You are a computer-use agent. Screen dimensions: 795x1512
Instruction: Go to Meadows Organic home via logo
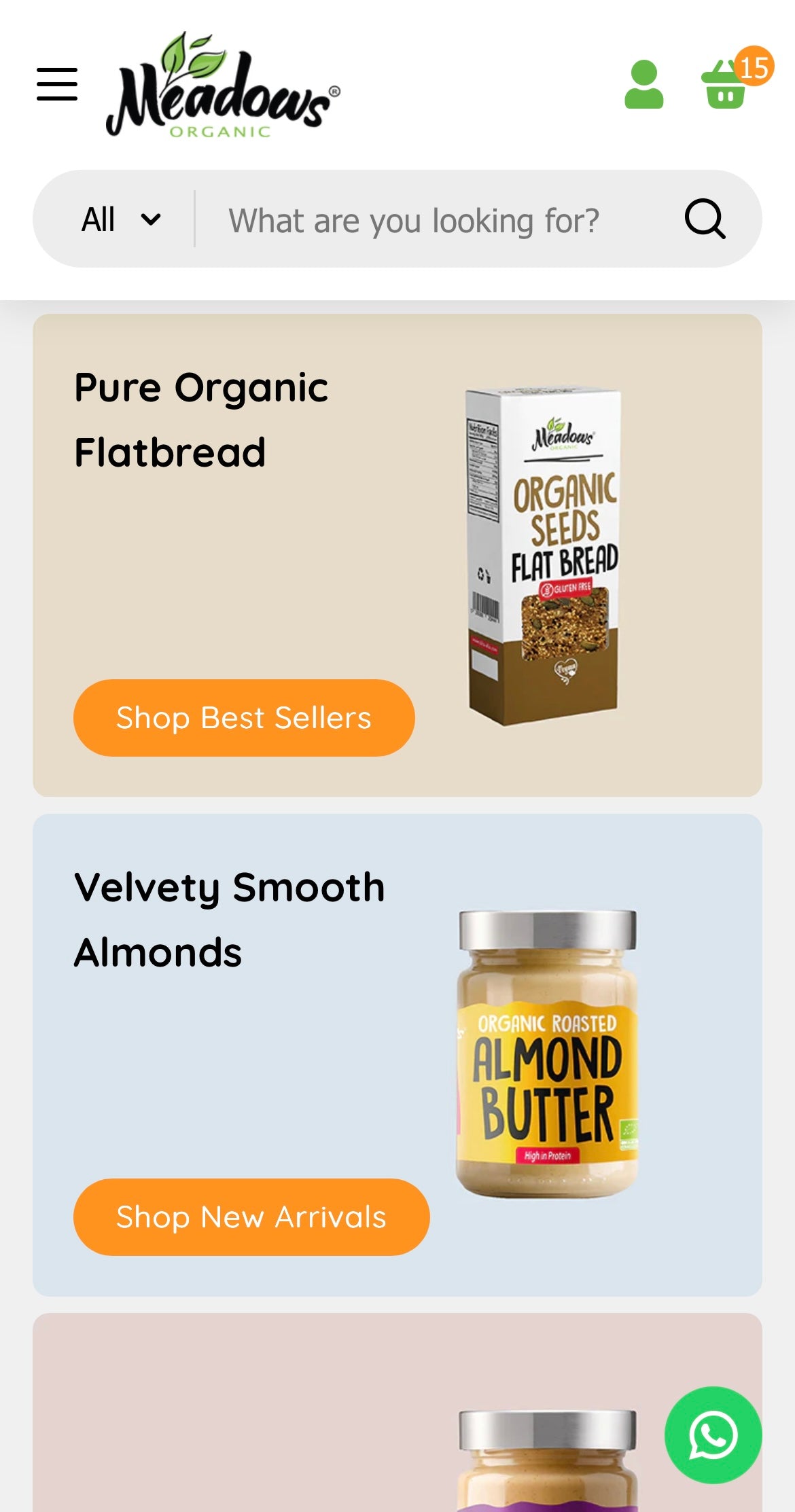(x=222, y=86)
